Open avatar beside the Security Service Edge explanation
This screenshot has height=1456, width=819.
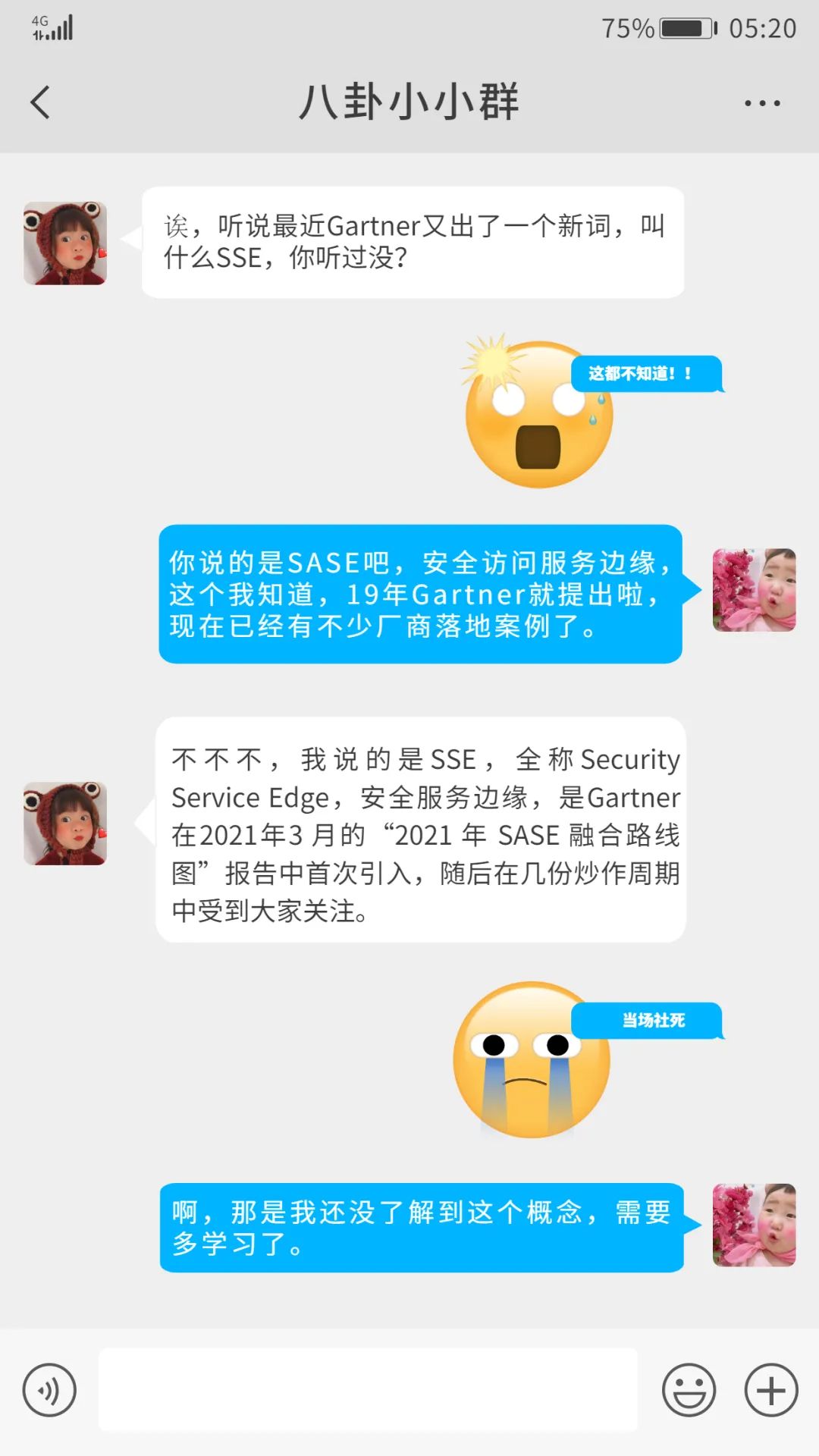(x=65, y=824)
